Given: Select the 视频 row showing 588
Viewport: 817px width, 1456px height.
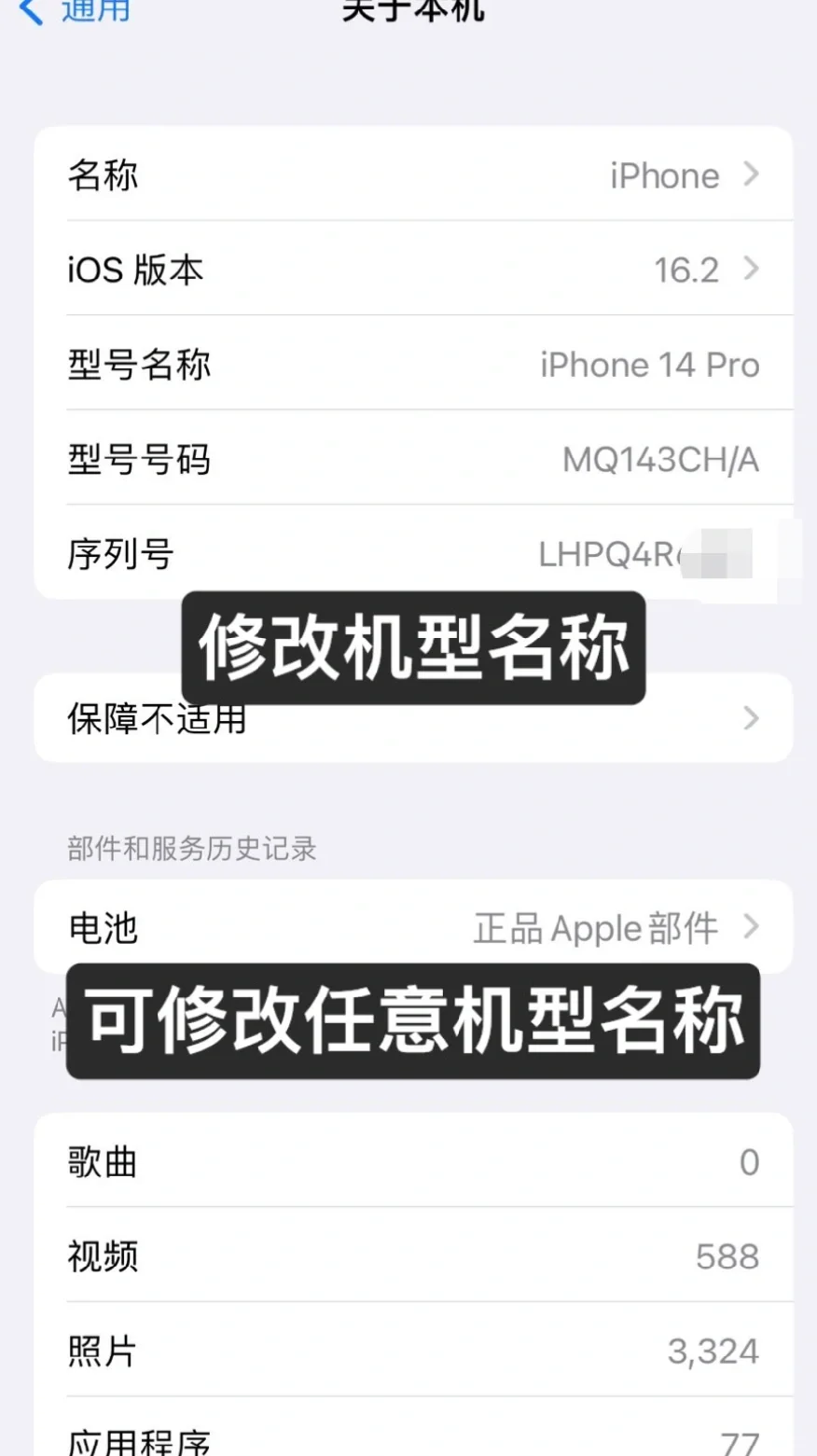Looking at the screenshot, I should tap(410, 1256).
